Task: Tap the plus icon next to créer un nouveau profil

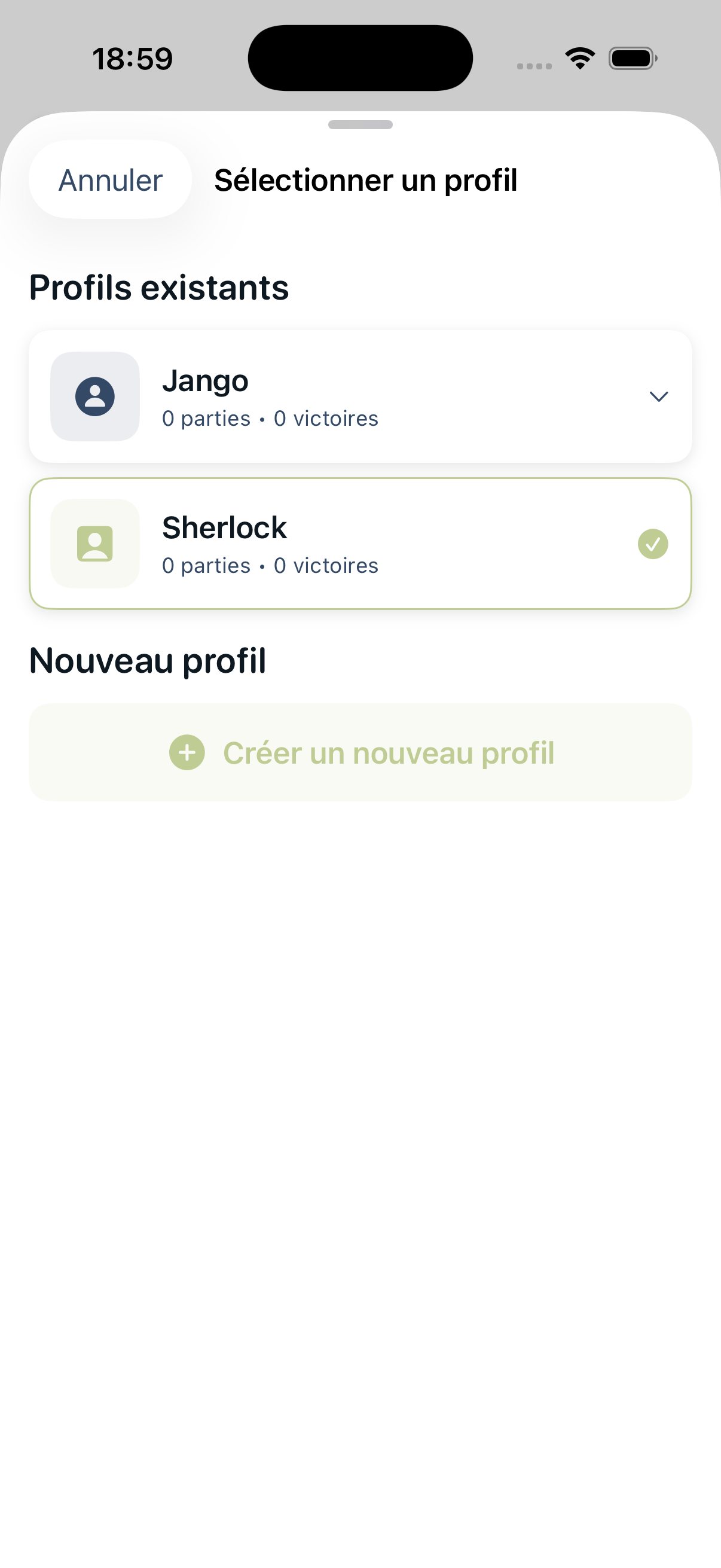Action: pyautogui.click(x=187, y=752)
